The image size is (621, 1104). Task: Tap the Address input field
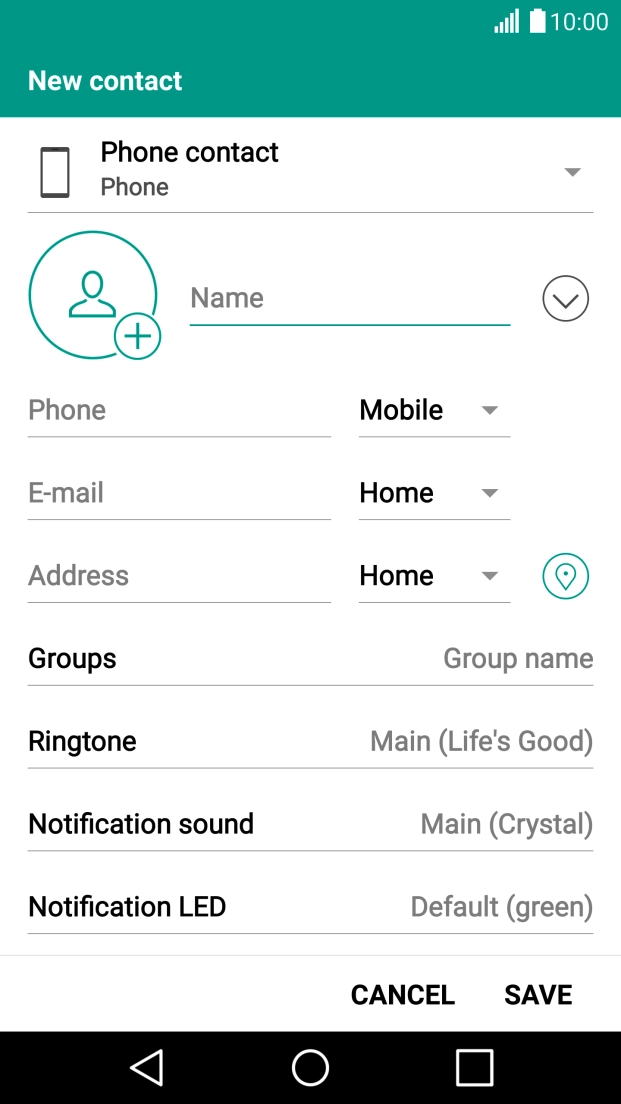(x=179, y=577)
